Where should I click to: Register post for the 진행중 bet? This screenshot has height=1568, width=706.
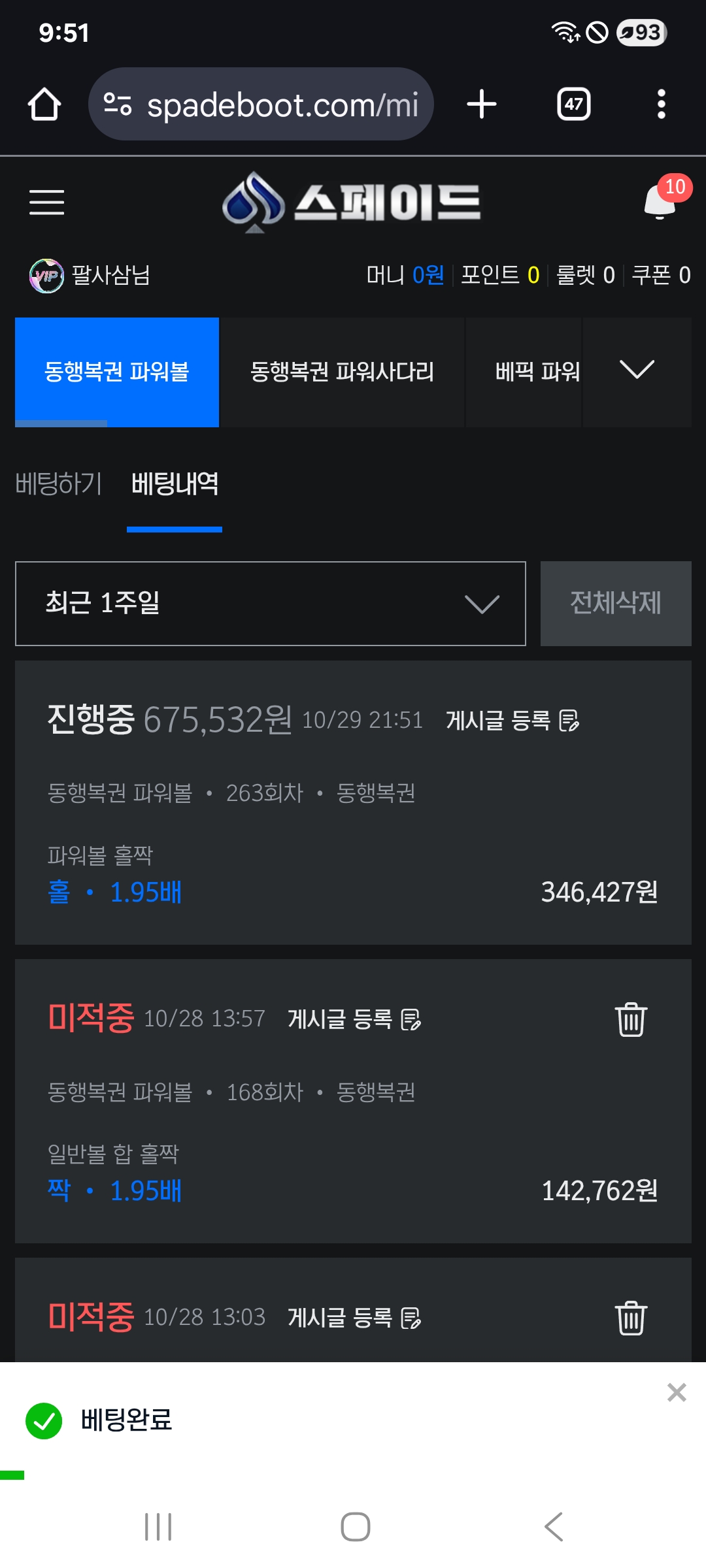tap(512, 720)
